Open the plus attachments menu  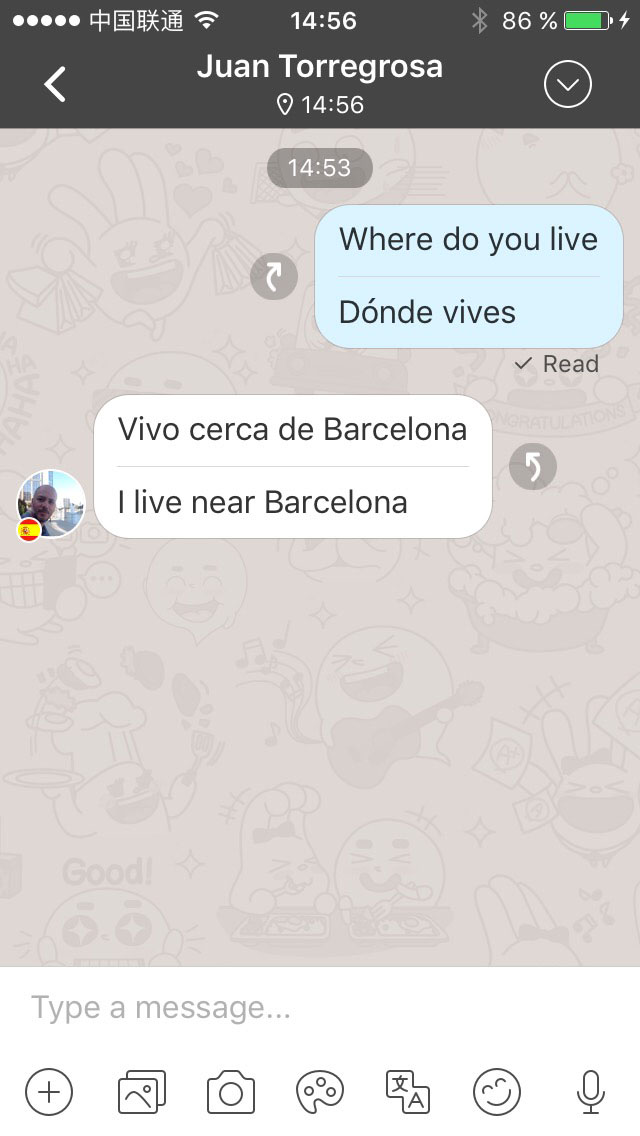point(49,1091)
